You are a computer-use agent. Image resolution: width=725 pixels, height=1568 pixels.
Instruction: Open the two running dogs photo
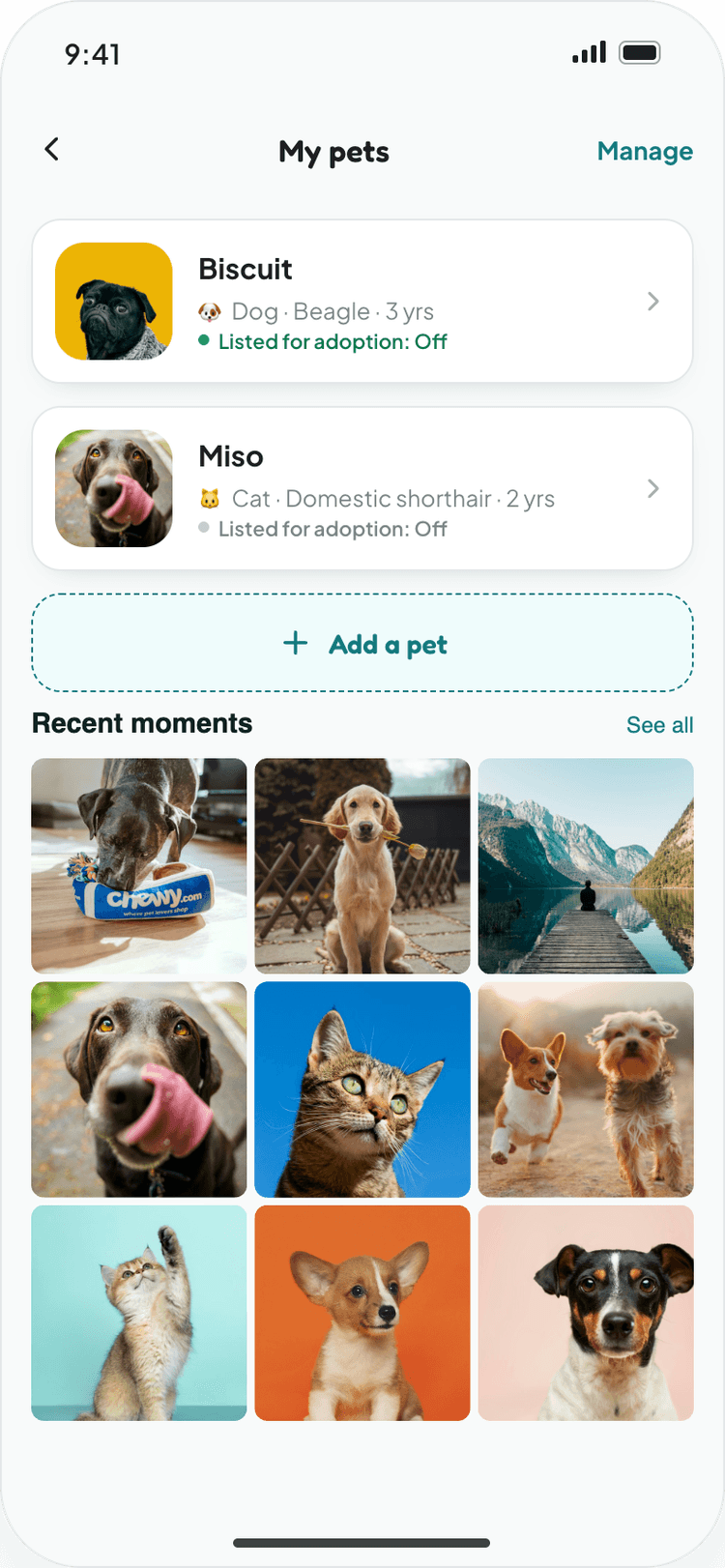tap(586, 1089)
